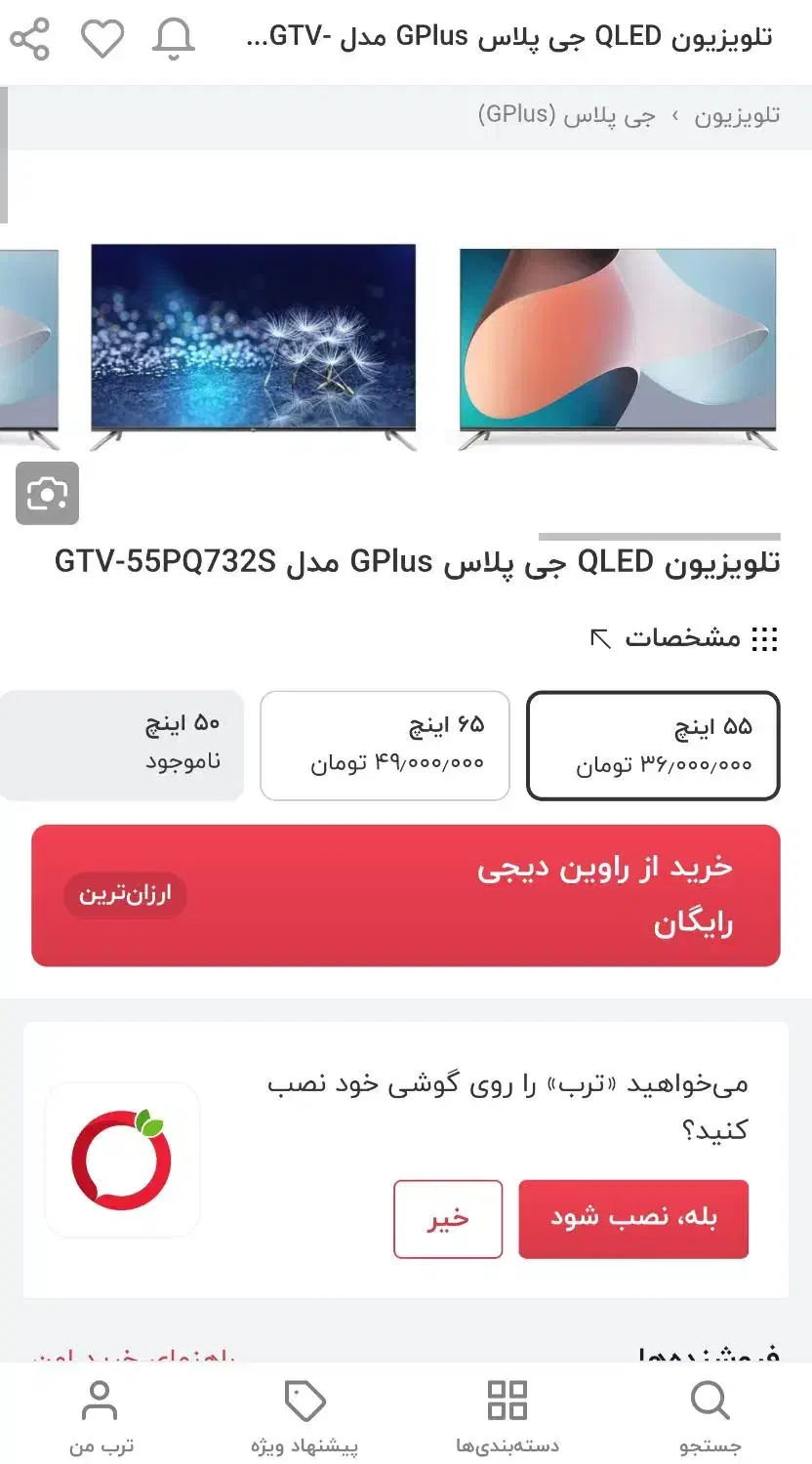Enable price alert with the bell icon

click(174, 39)
